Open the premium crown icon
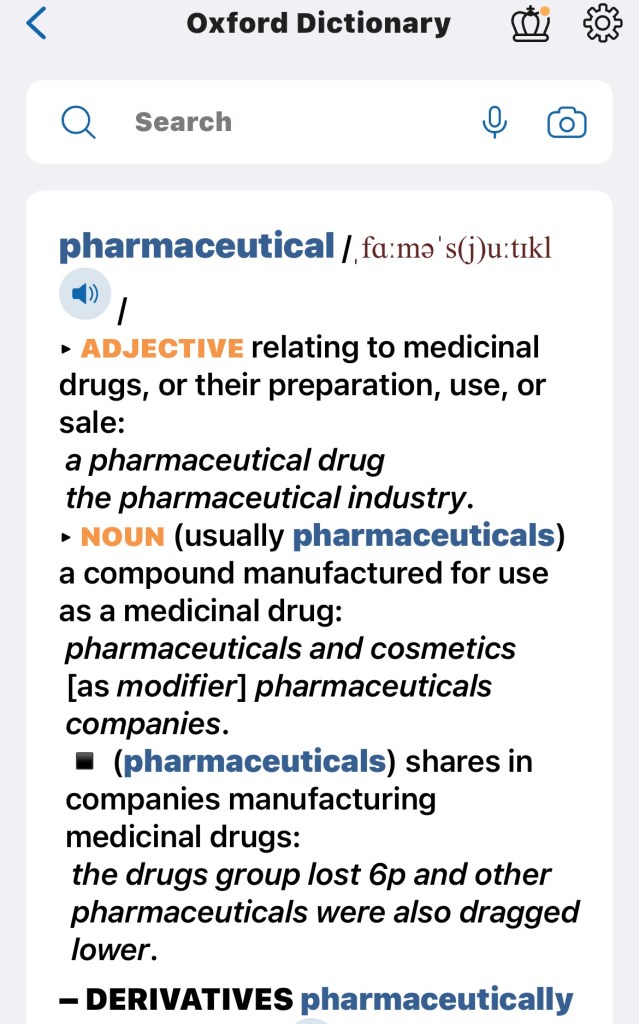 (x=530, y=24)
